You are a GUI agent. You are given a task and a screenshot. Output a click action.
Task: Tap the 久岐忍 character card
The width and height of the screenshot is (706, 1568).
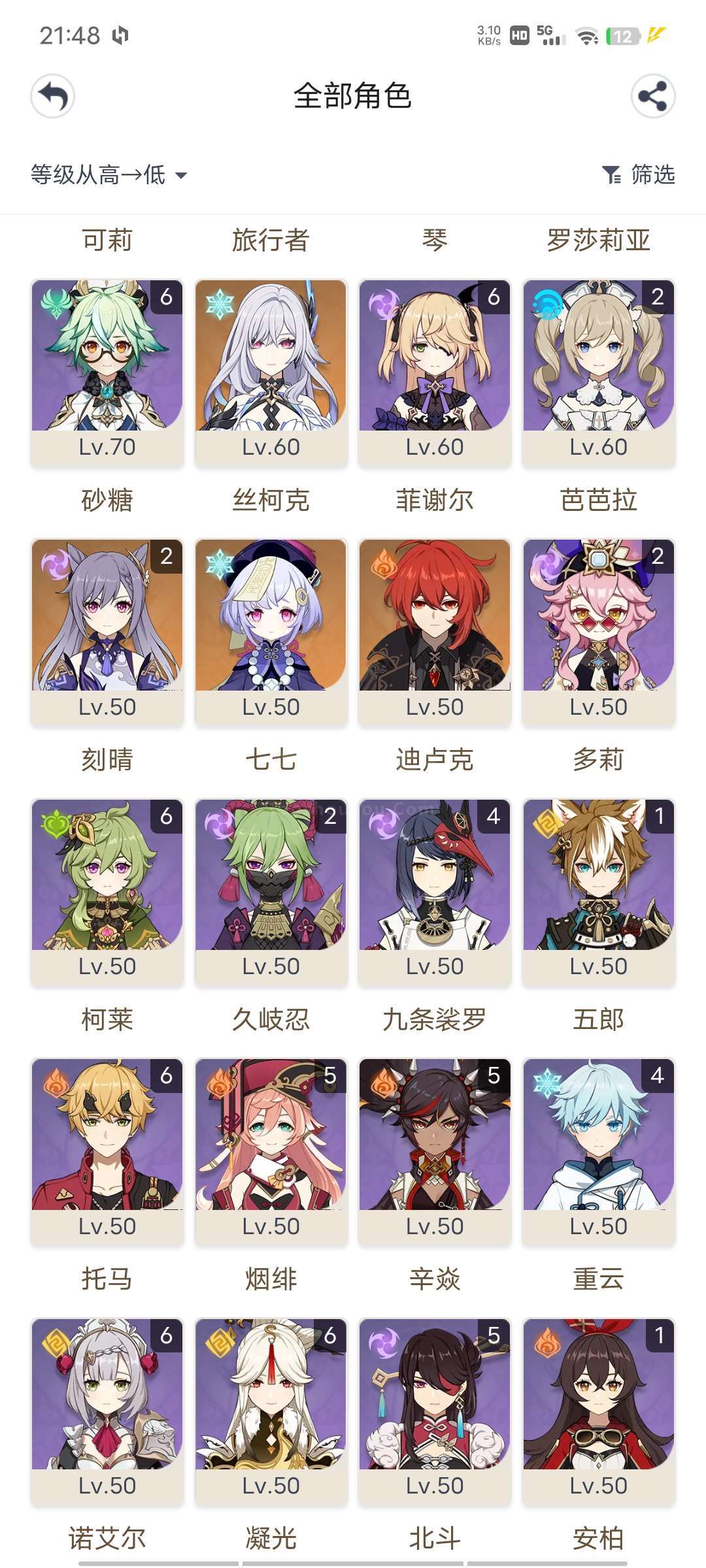(271, 892)
